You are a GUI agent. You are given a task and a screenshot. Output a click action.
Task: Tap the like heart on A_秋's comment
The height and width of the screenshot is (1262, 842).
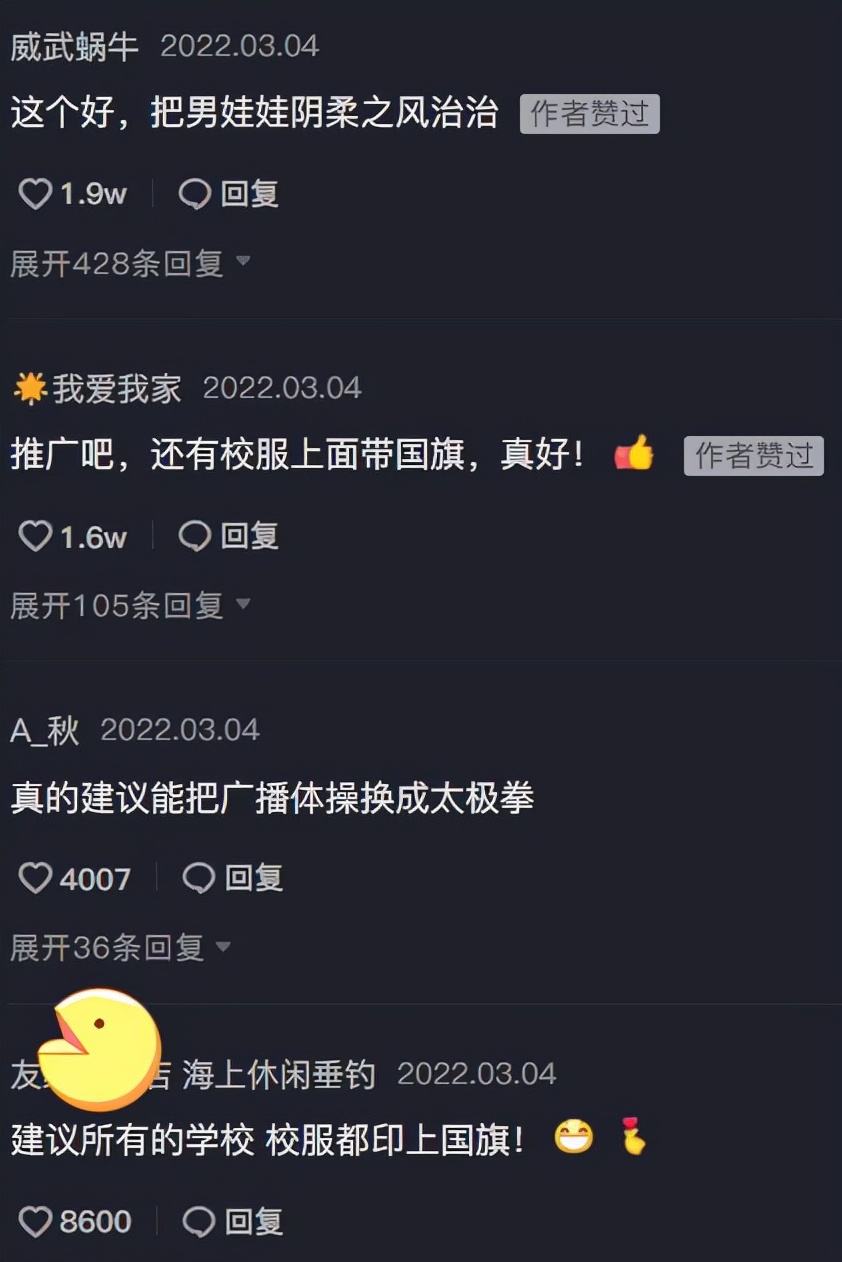pos(37,878)
